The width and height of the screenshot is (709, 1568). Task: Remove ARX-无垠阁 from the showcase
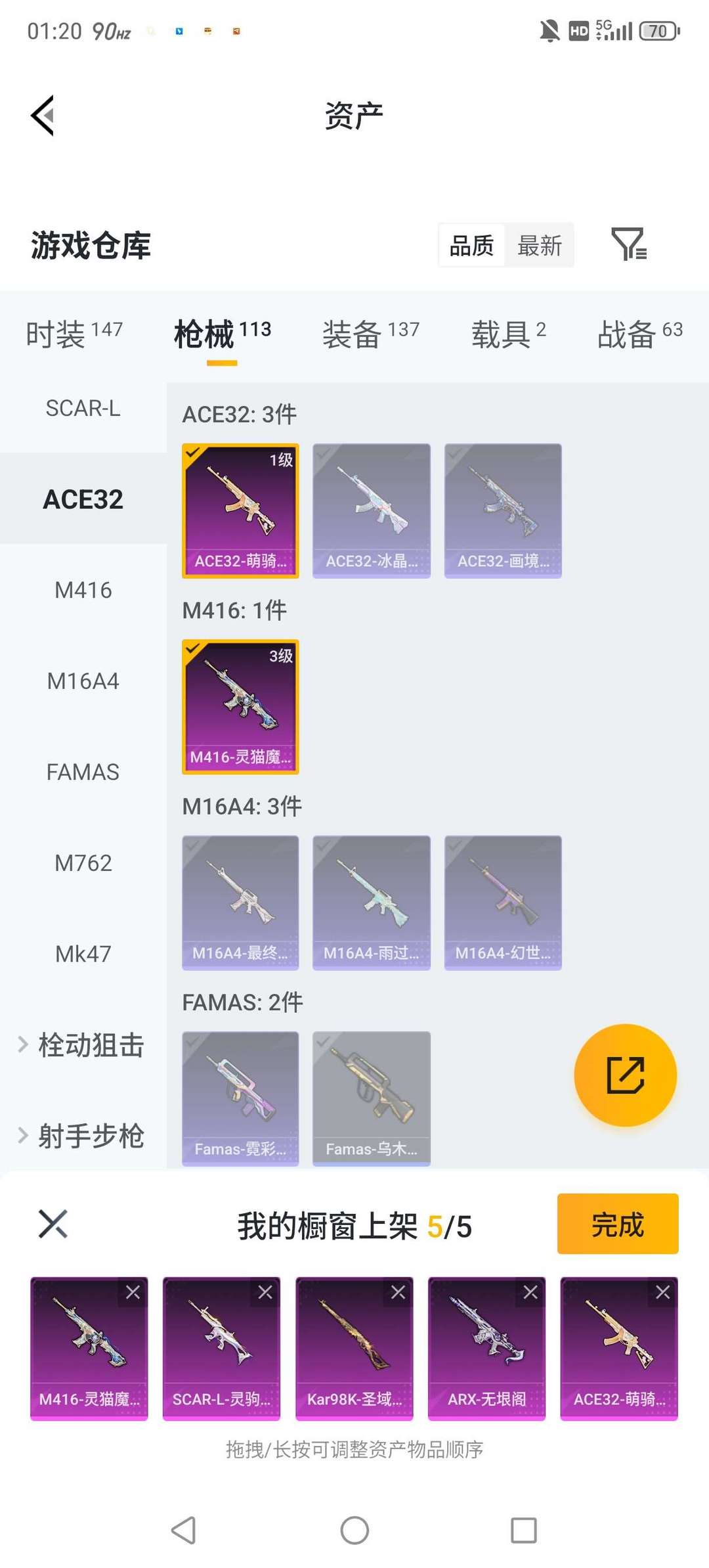pyautogui.click(x=530, y=1292)
